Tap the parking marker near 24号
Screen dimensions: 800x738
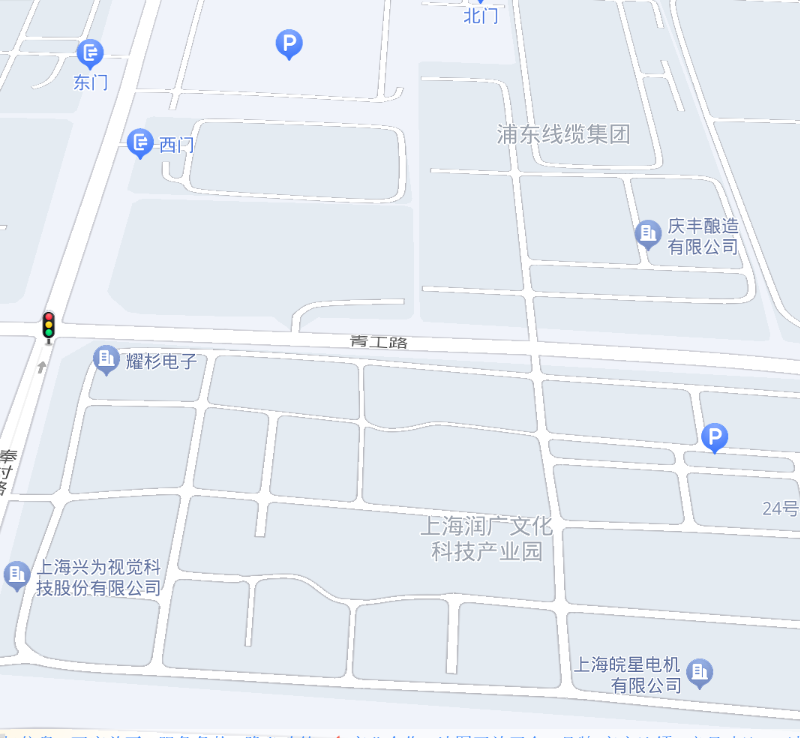[714, 437]
